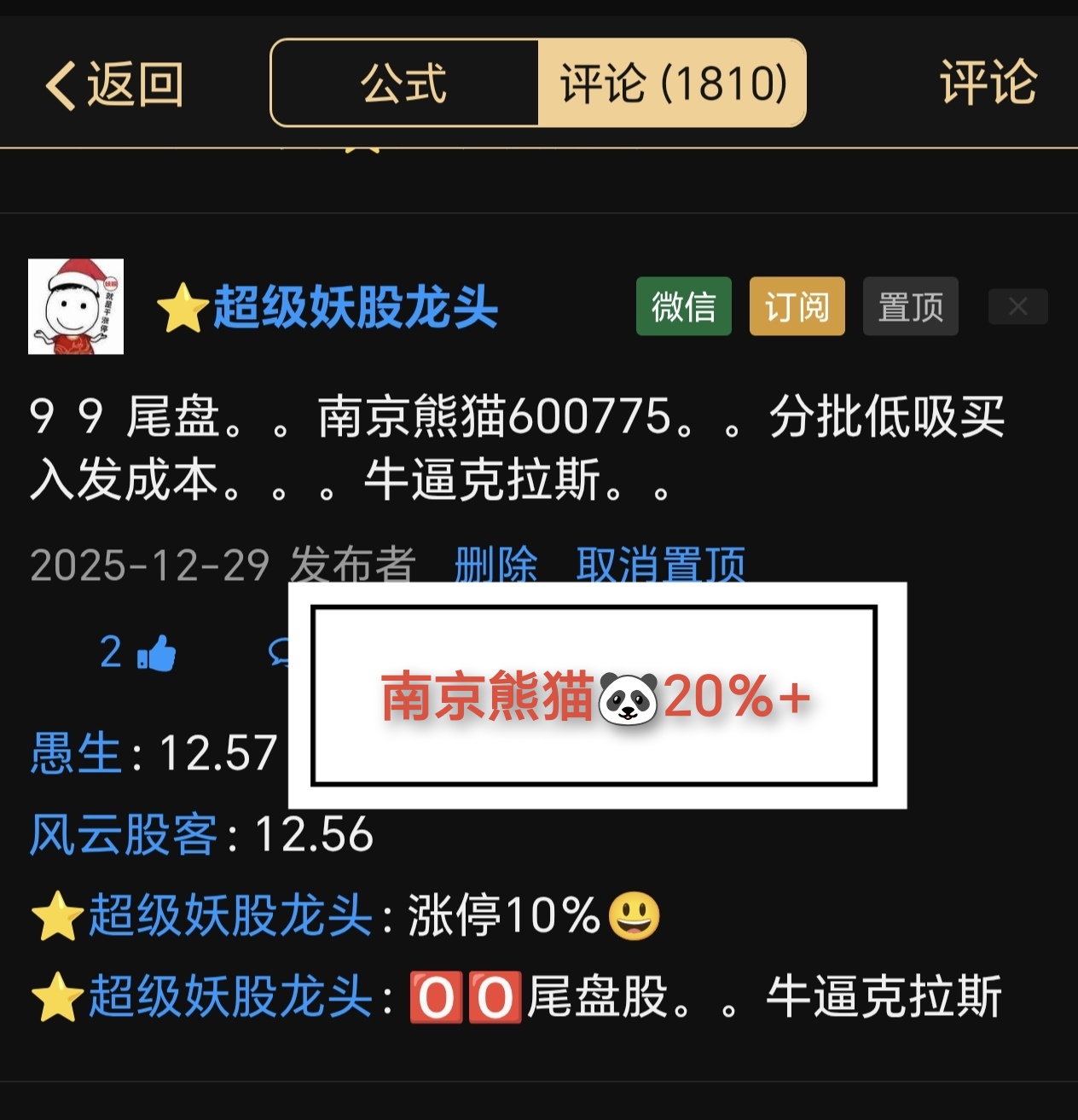Tap the grey 置顶 button

pos(910,306)
